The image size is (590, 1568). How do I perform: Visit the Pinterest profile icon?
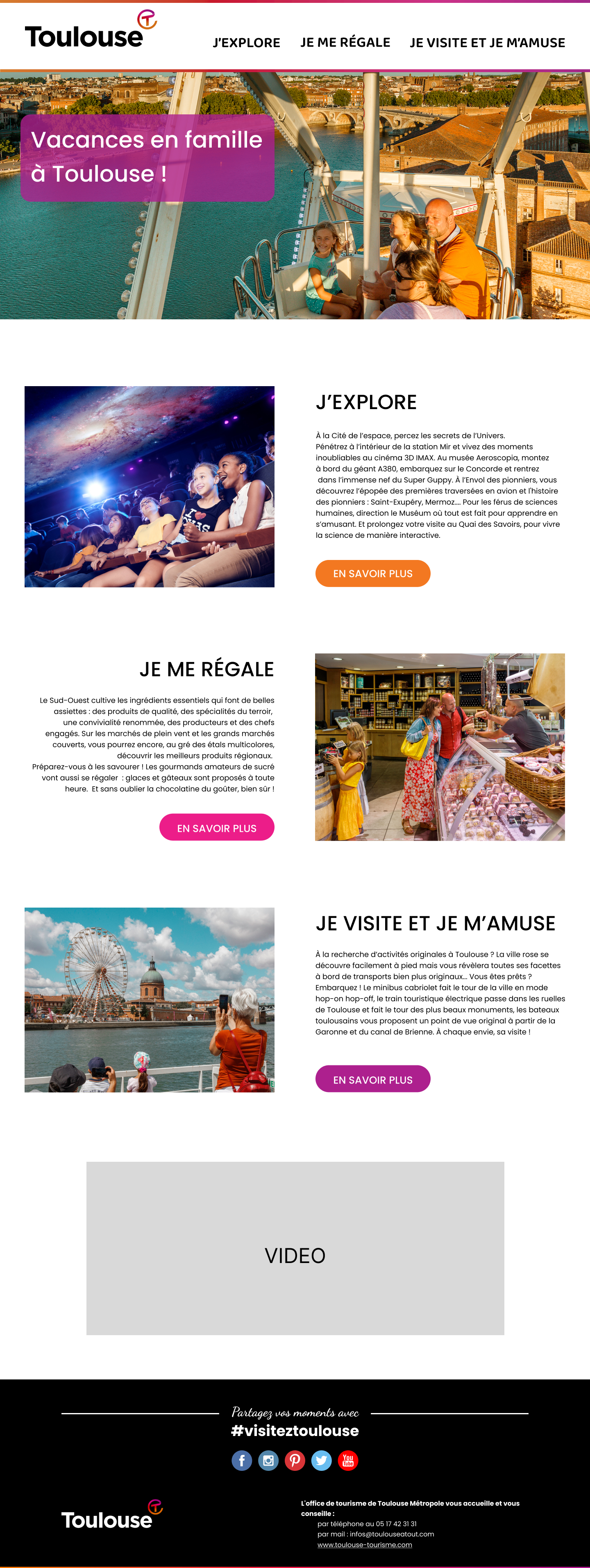(295, 1460)
